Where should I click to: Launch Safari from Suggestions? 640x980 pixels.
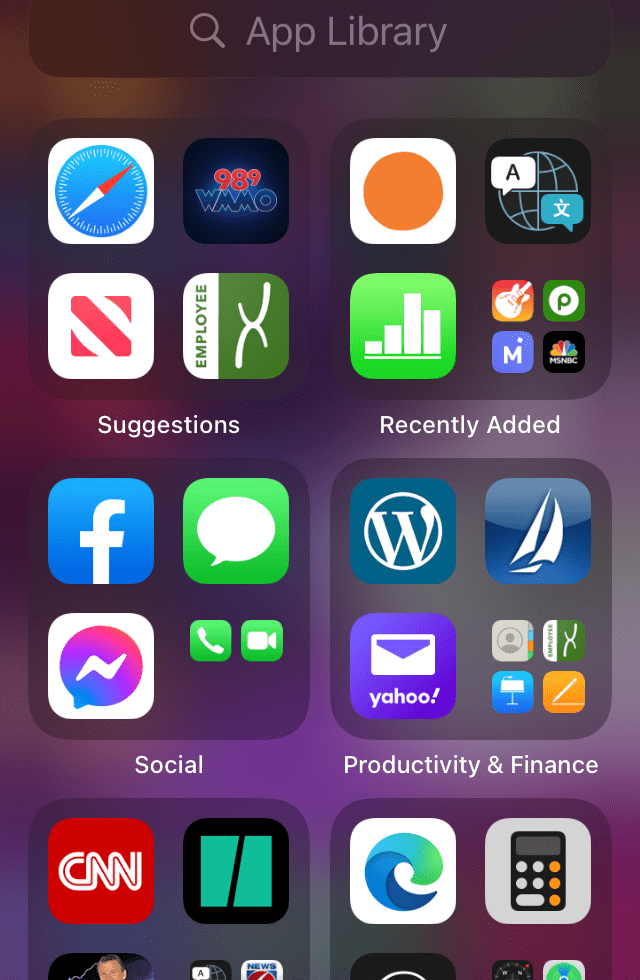(101, 191)
